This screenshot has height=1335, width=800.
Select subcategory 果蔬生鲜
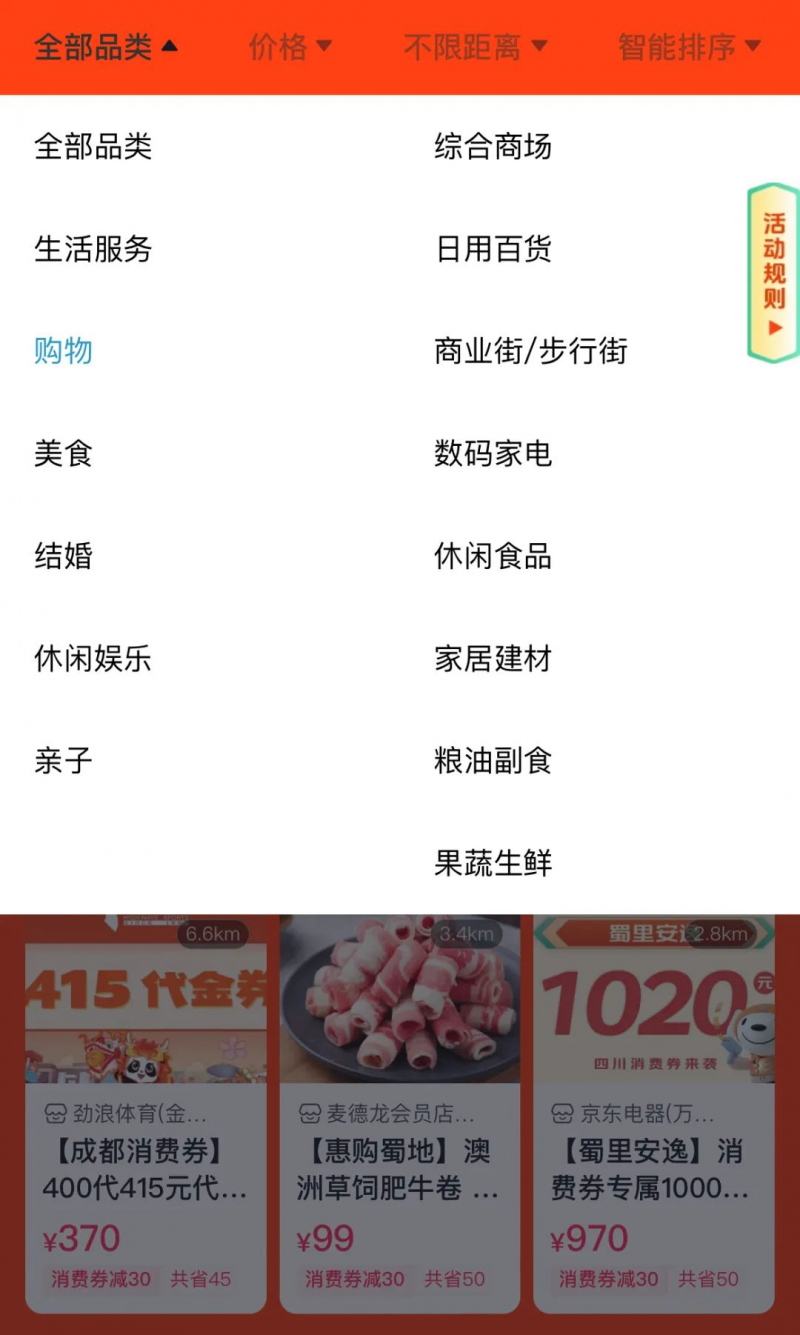(493, 863)
